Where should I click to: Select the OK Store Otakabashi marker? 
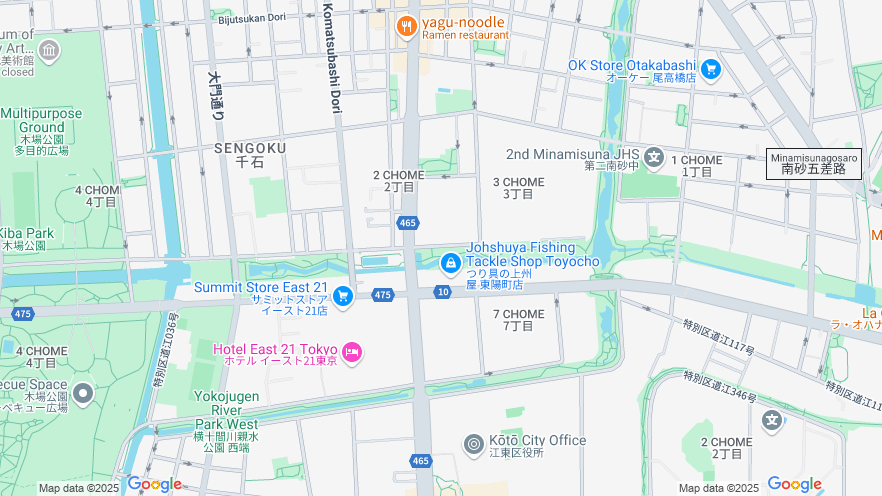710,68
